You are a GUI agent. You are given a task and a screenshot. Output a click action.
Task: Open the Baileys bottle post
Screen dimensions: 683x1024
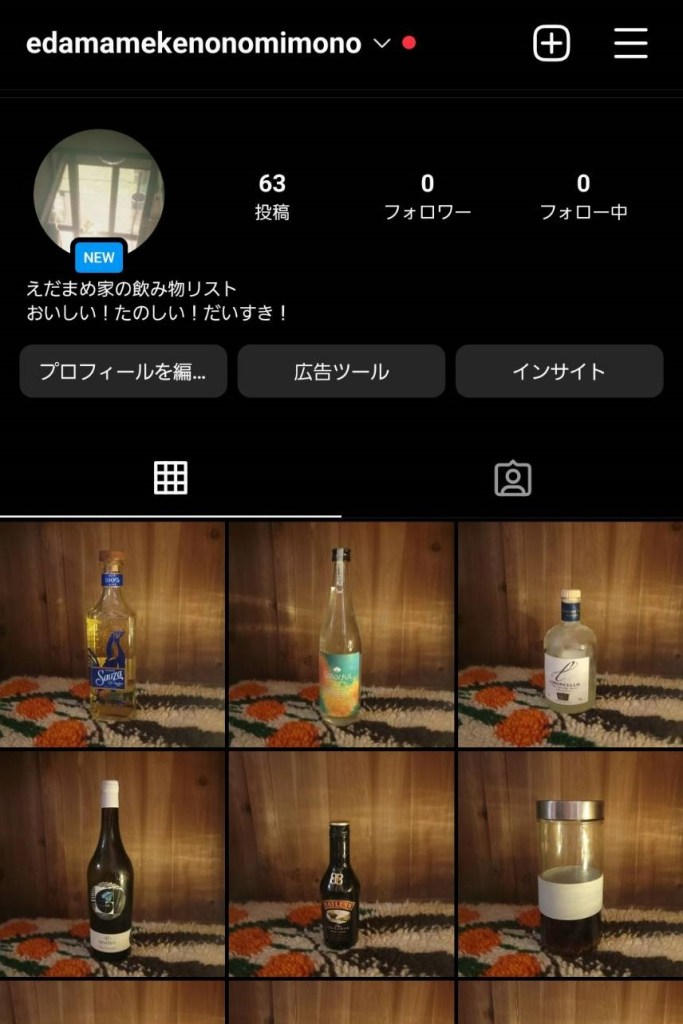point(341,864)
